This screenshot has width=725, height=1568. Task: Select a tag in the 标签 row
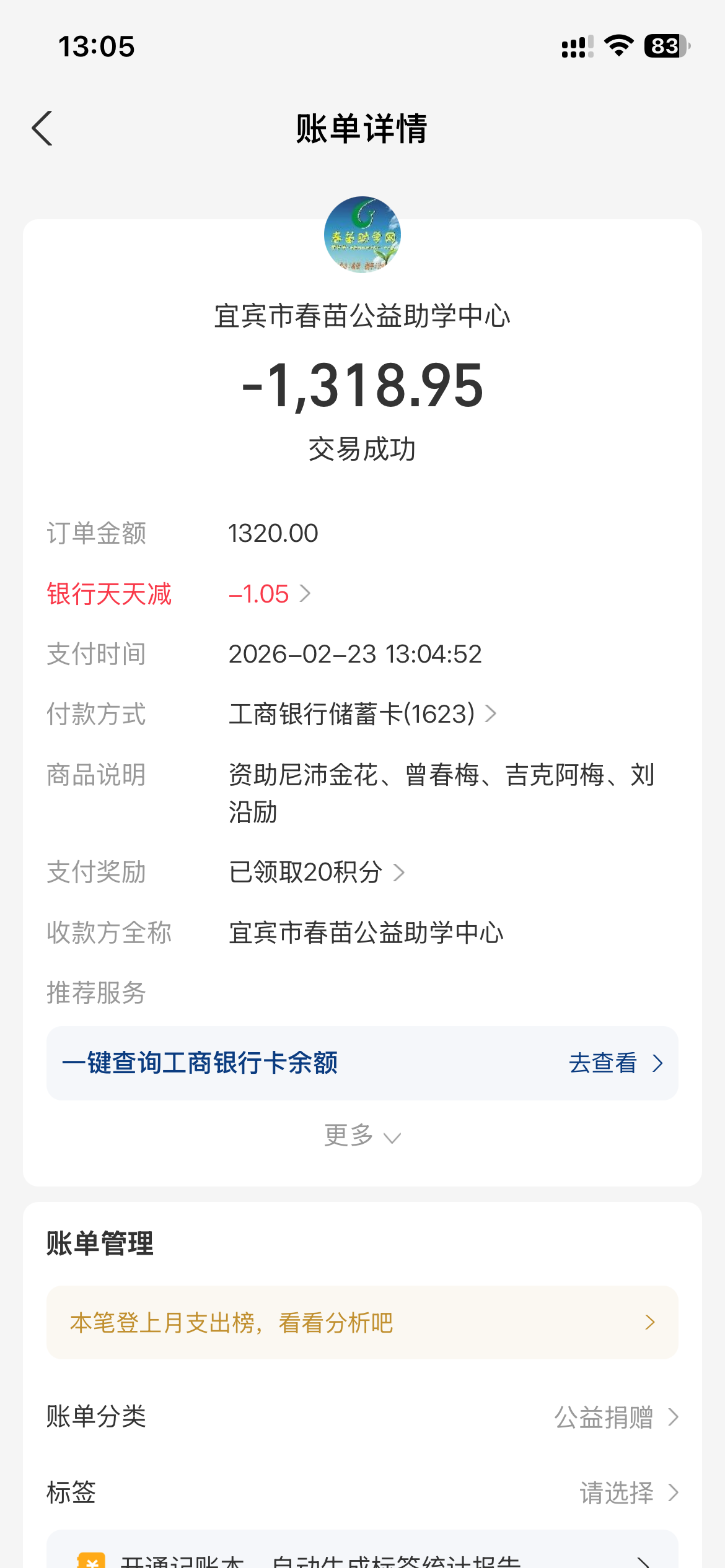[628, 1493]
